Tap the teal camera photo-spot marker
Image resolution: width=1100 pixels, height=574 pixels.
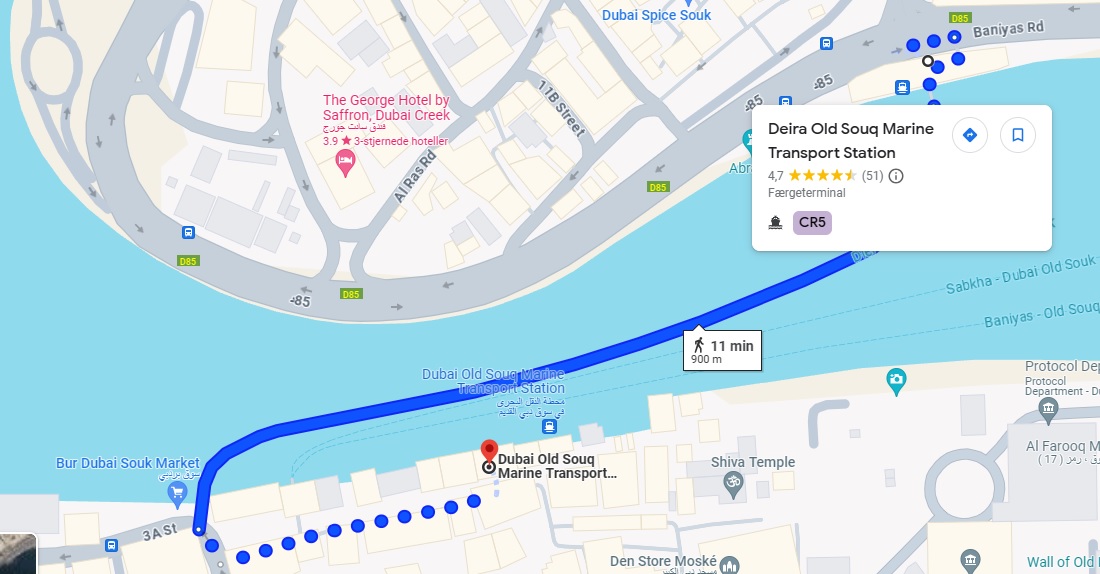pos(896,379)
